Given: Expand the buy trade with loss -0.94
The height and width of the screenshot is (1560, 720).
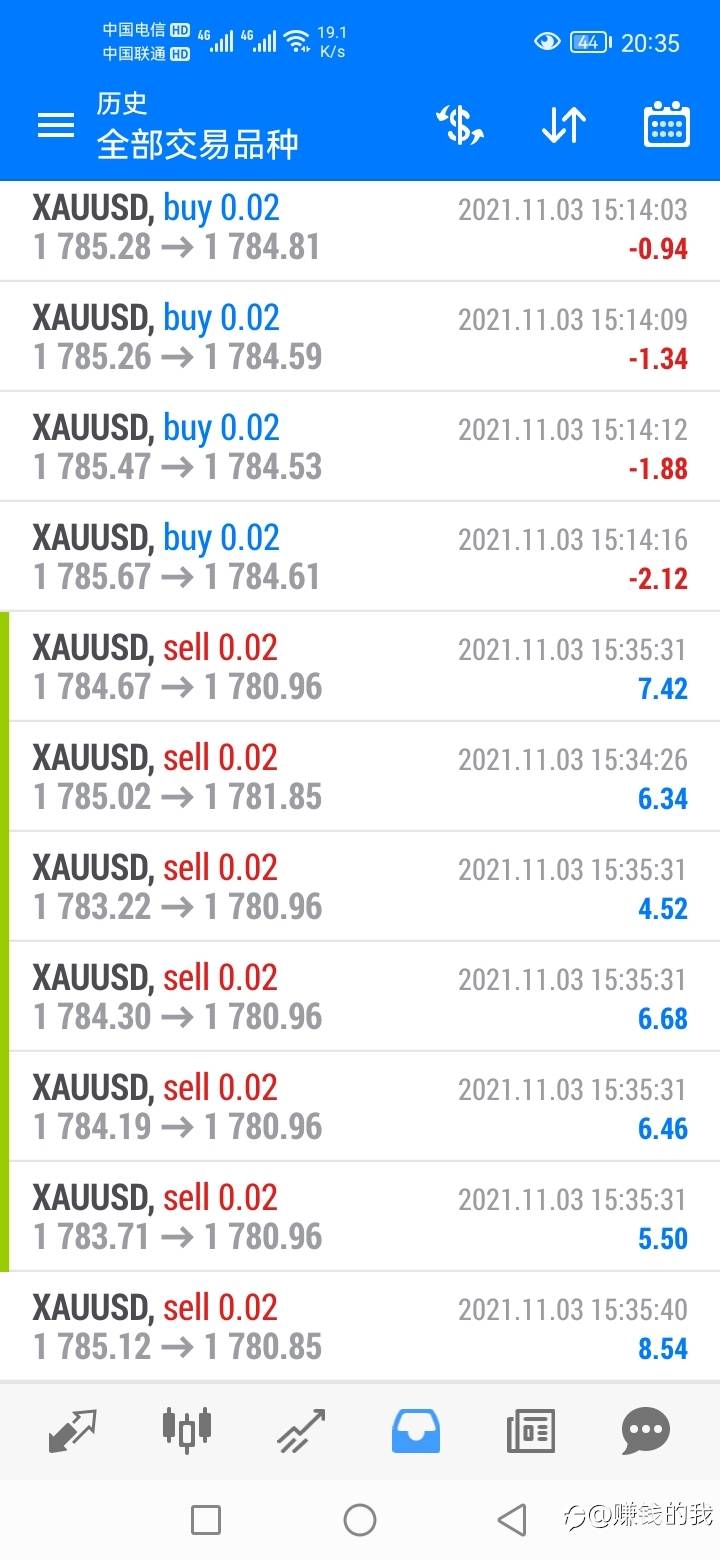Looking at the screenshot, I should tap(360, 228).
